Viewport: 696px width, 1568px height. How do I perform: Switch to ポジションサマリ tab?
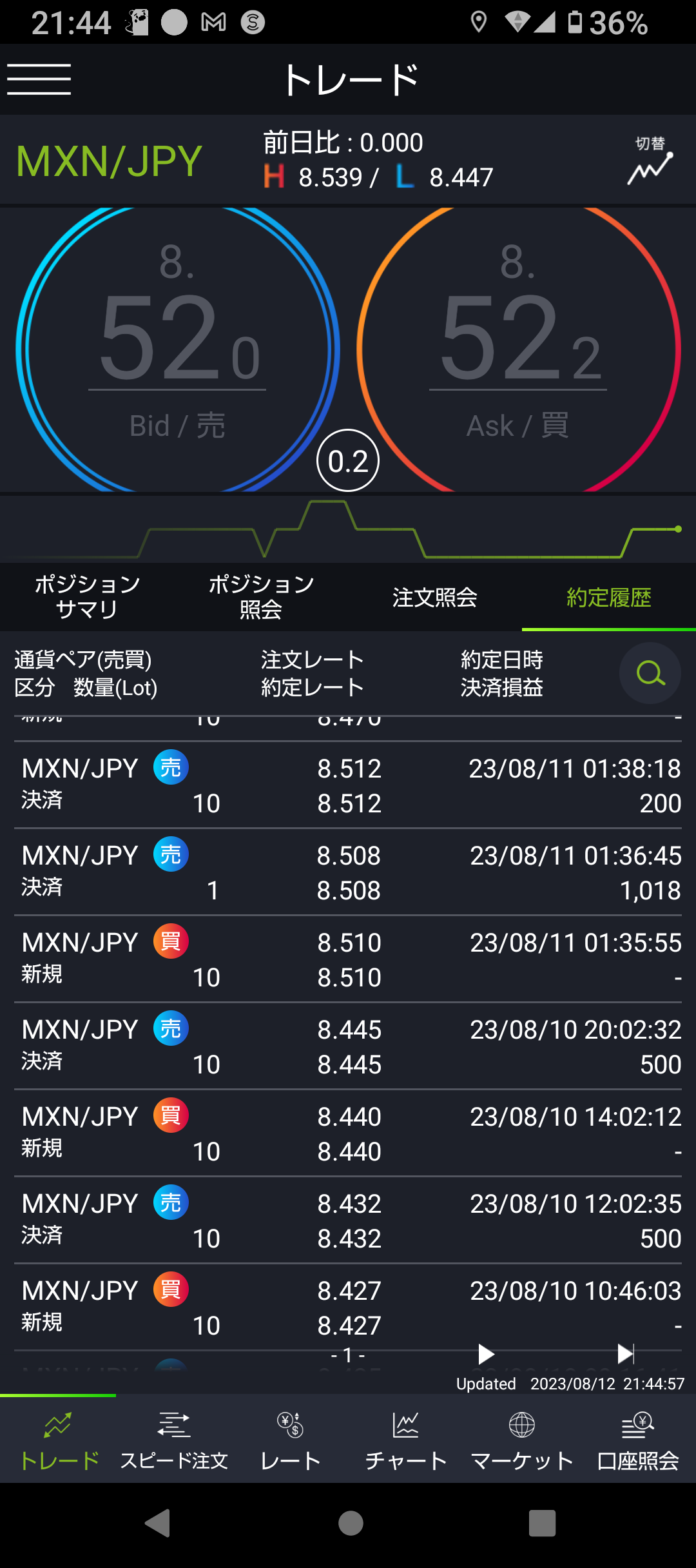click(x=87, y=596)
